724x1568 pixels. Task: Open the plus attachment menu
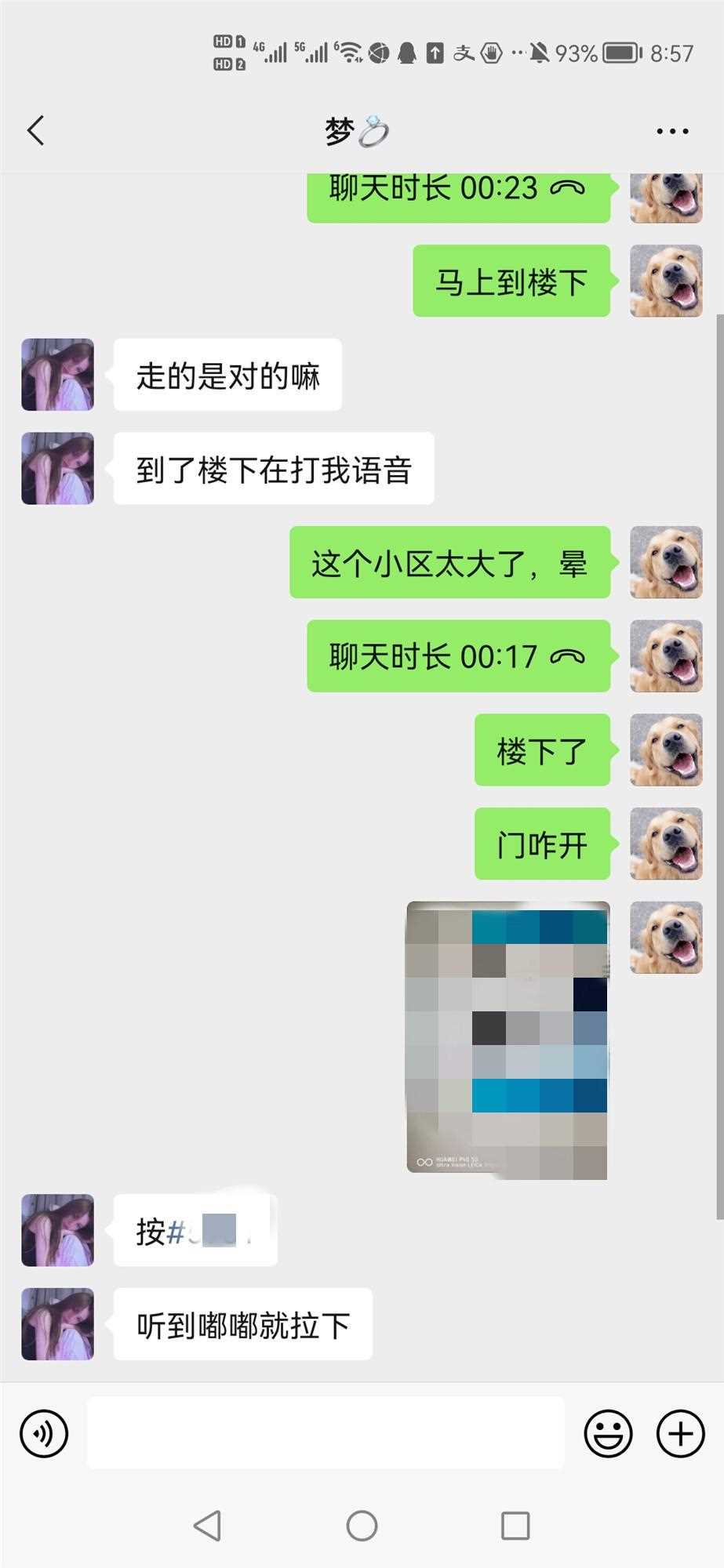(680, 1433)
